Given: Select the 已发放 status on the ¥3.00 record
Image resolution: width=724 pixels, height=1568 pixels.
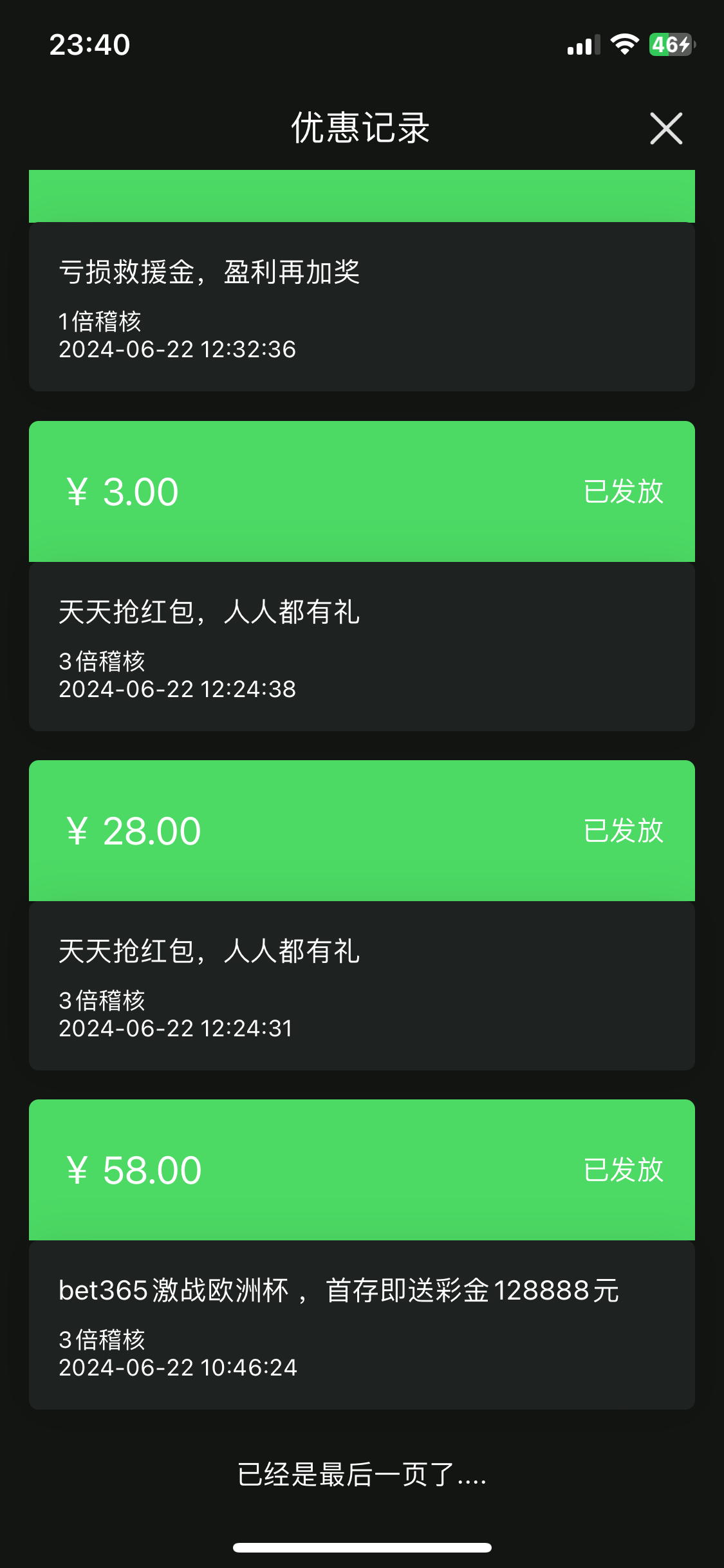Looking at the screenshot, I should coord(623,491).
